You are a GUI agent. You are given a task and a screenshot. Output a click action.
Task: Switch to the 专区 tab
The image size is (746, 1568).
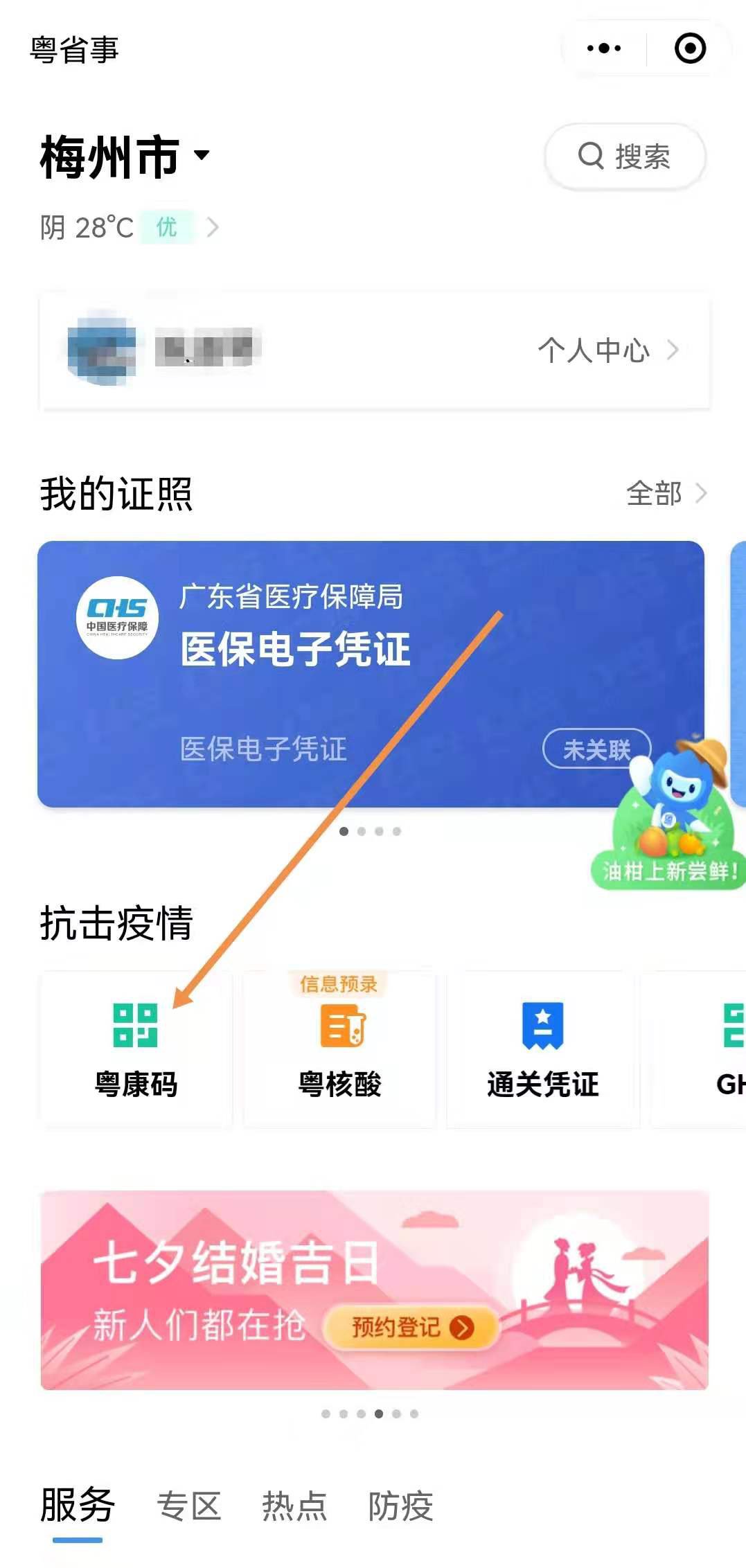(188, 1506)
